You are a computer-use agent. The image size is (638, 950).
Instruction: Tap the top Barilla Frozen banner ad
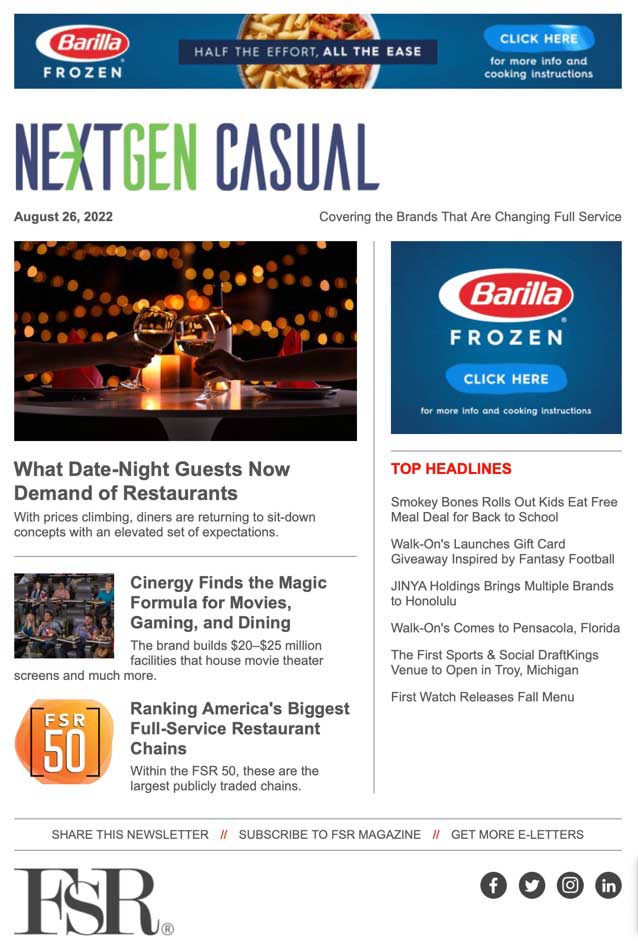point(318,51)
